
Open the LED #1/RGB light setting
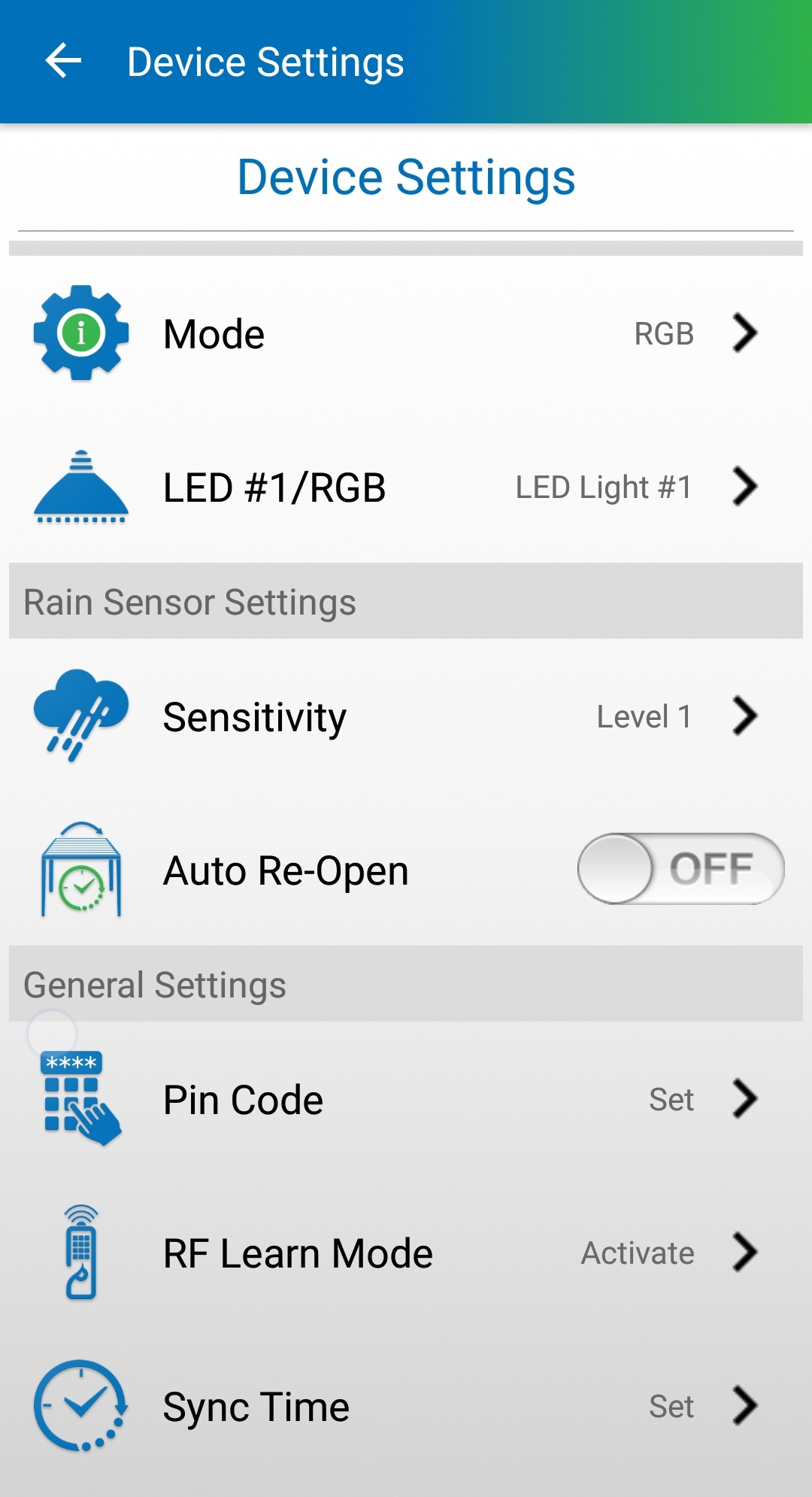pyautogui.click(x=406, y=487)
